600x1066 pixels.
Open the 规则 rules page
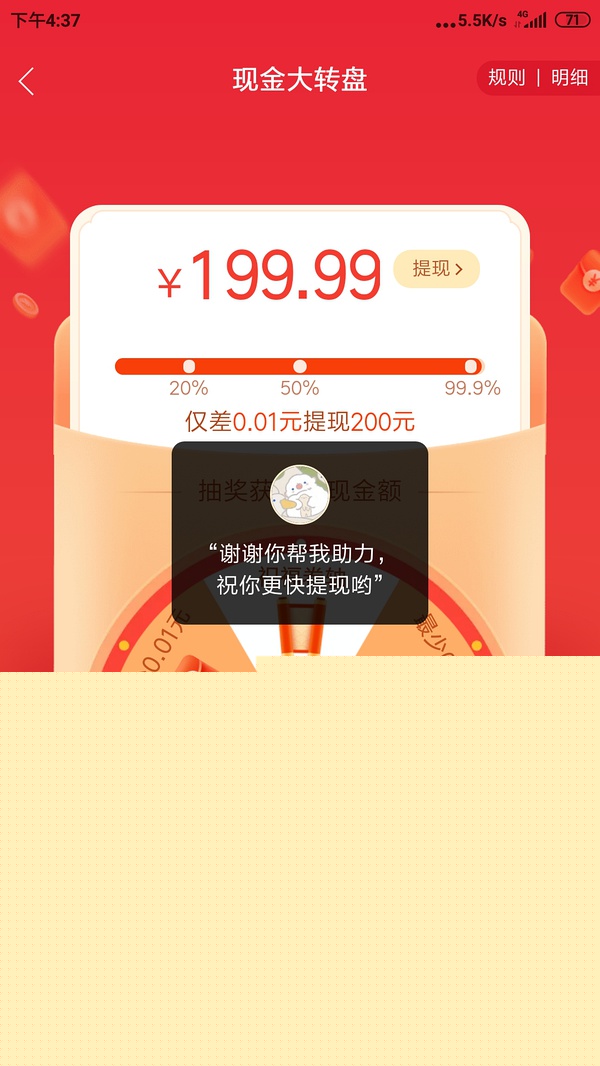coord(506,78)
